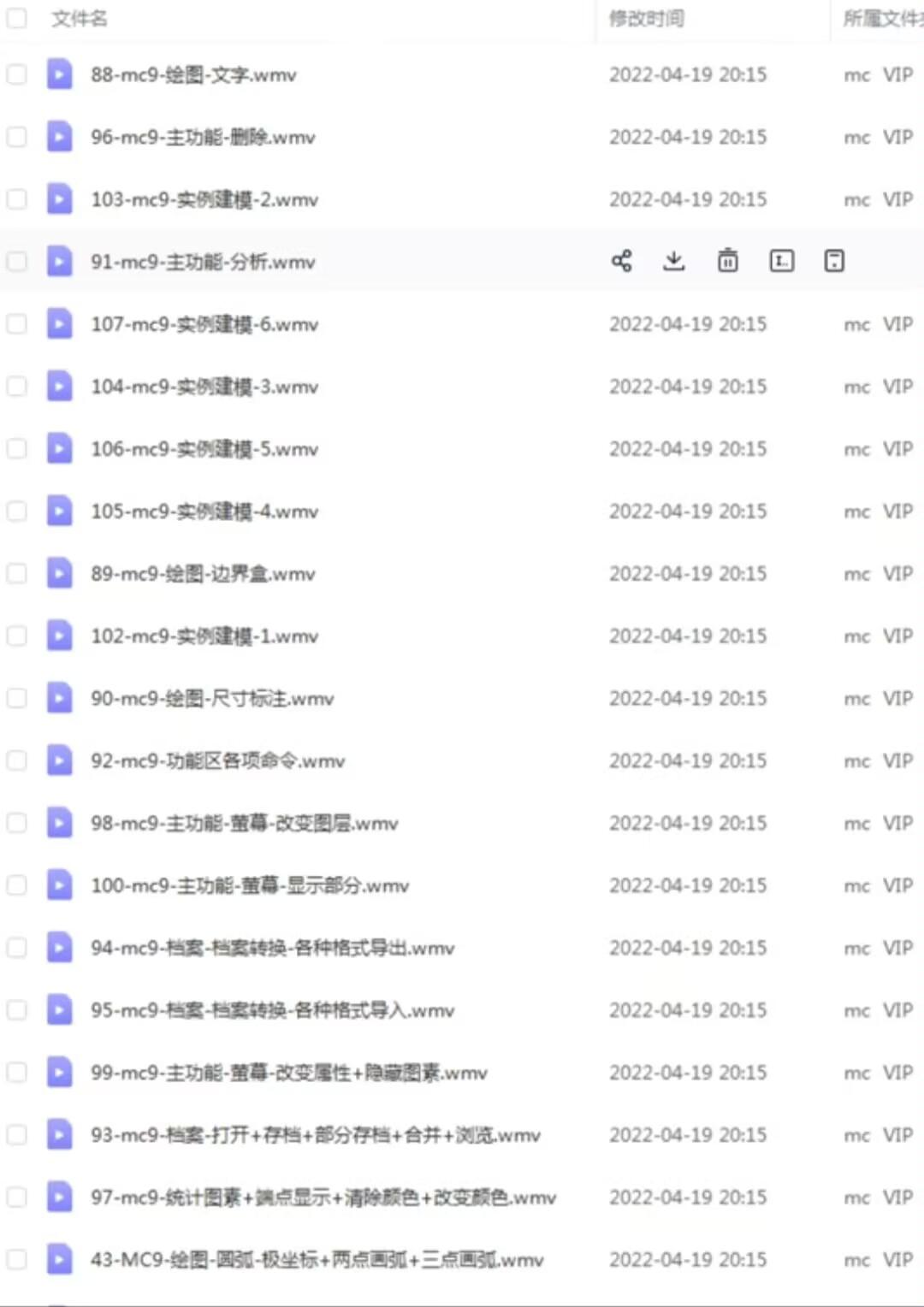Open 103-mc9-实例建模-2.wmv video

pos(204,199)
